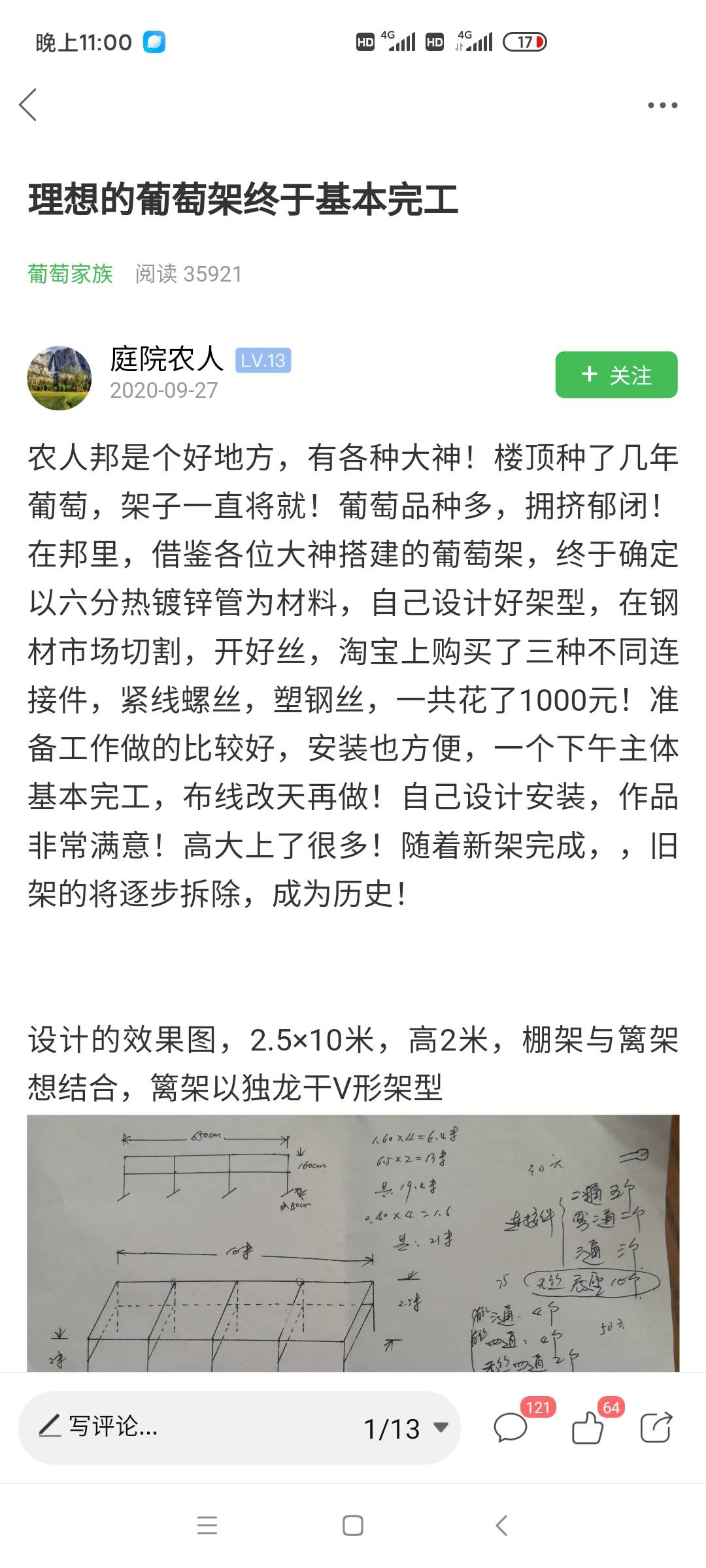
Task: Follow the author with 关注 button
Action: coord(616,374)
